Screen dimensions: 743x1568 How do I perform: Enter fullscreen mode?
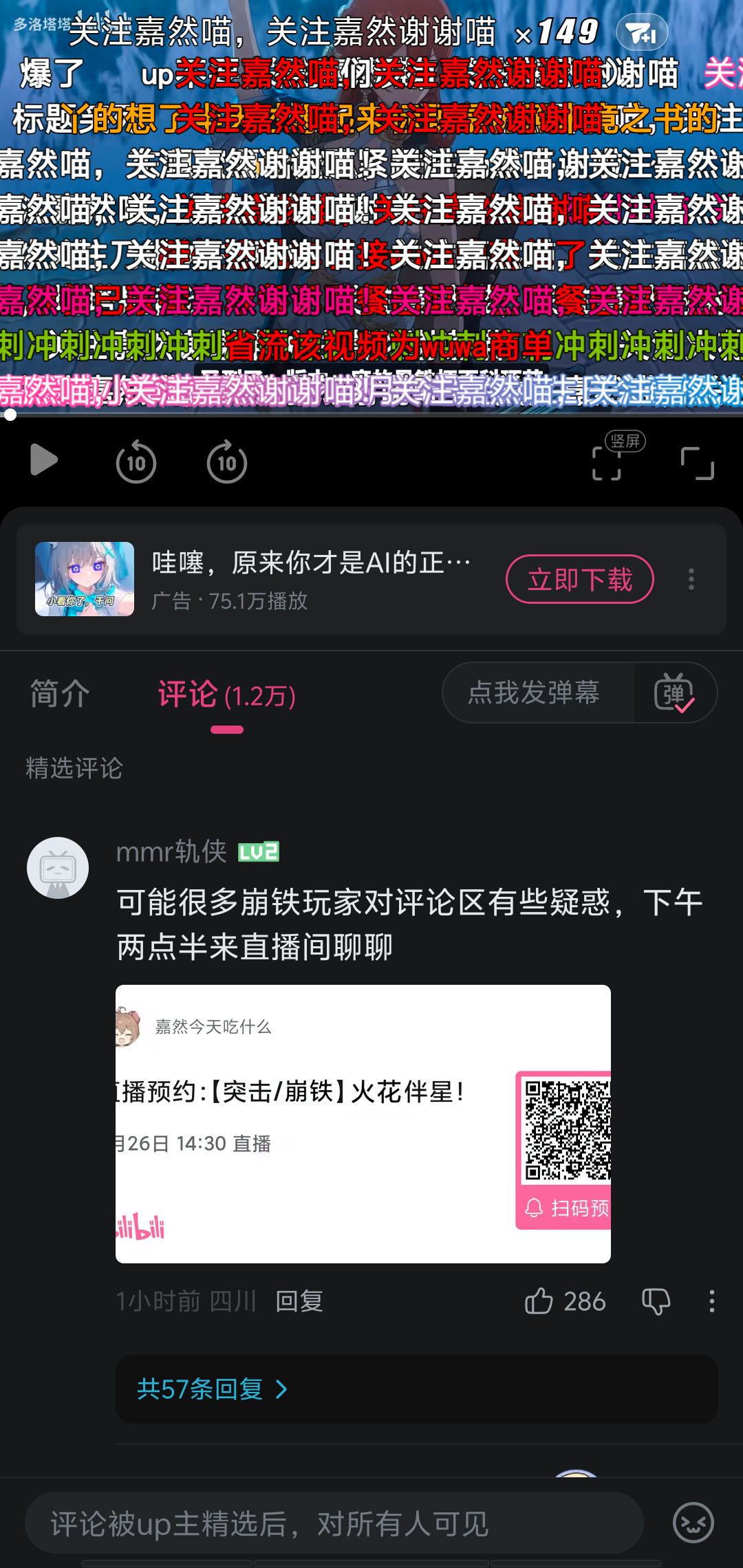pos(697,463)
